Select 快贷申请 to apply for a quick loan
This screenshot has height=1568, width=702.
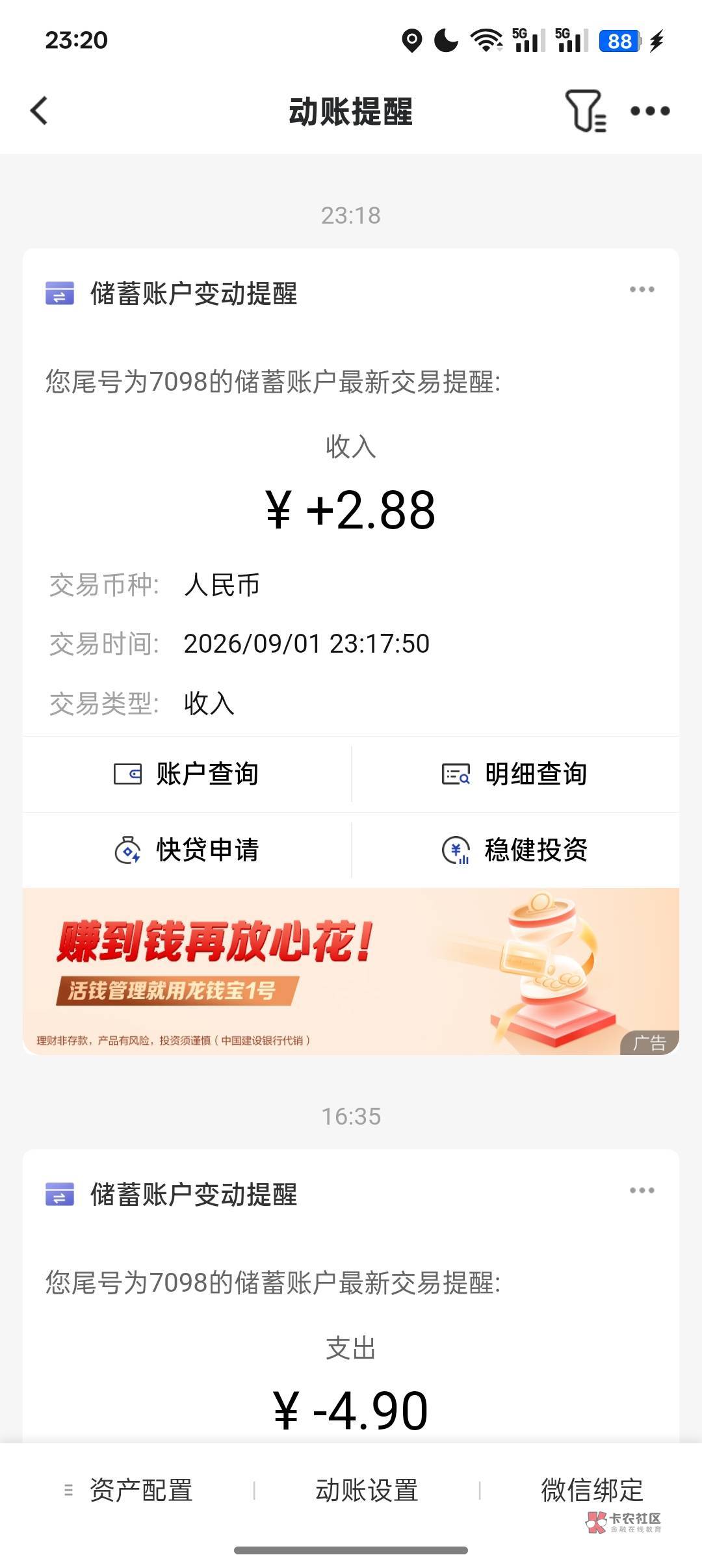187,850
